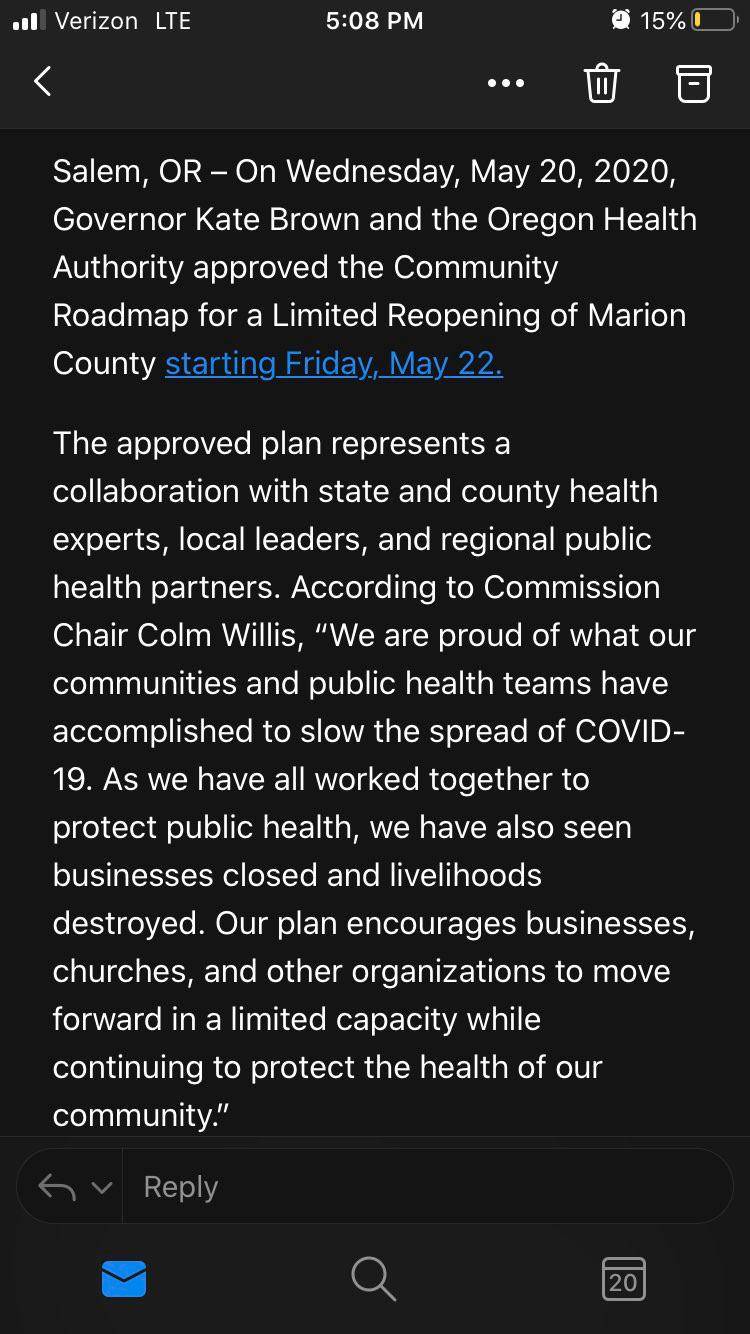Switch to the Mail tab
This screenshot has height=1334, width=750.
tap(124, 1279)
